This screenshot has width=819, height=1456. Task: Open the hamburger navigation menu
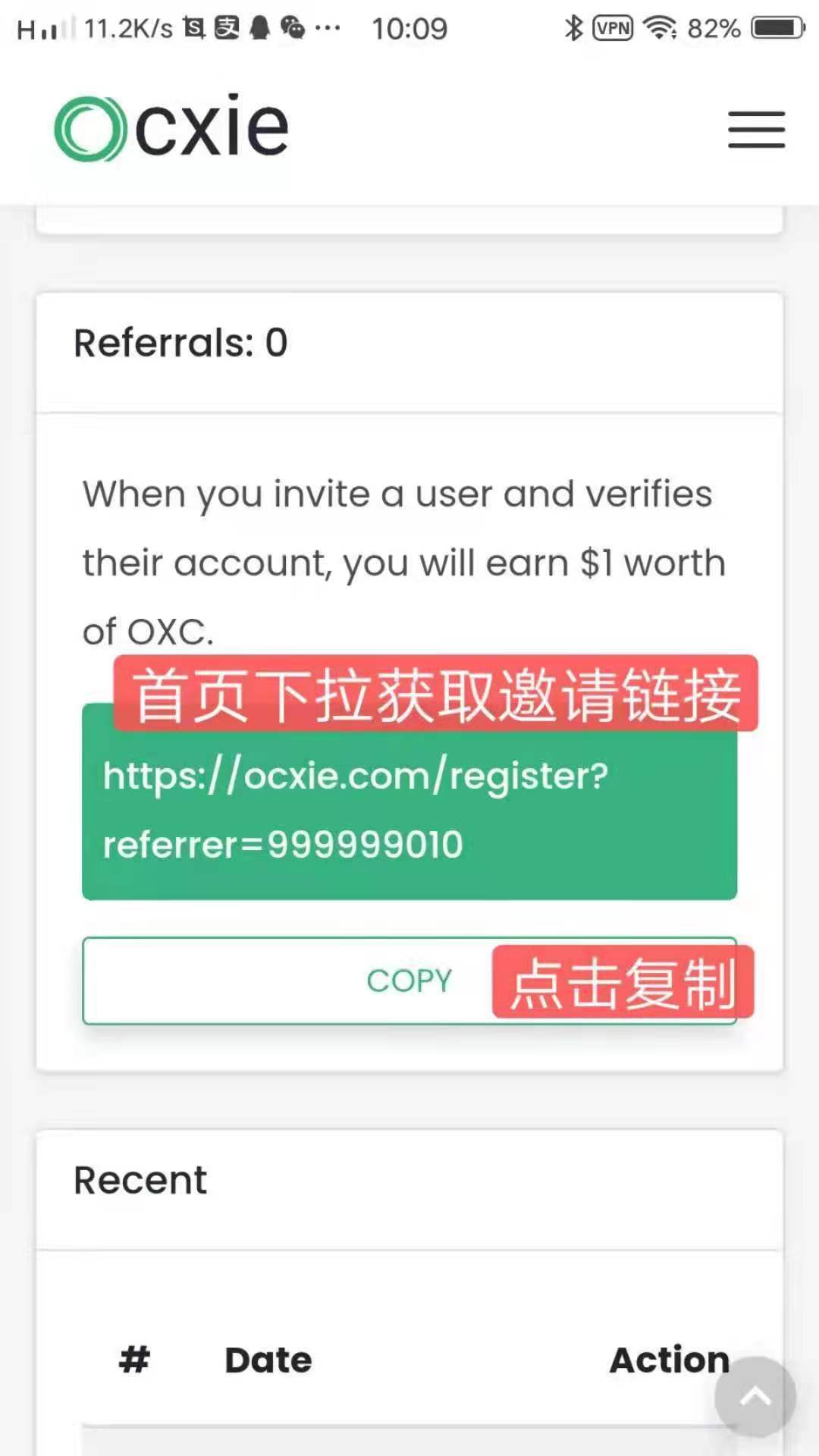click(756, 129)
